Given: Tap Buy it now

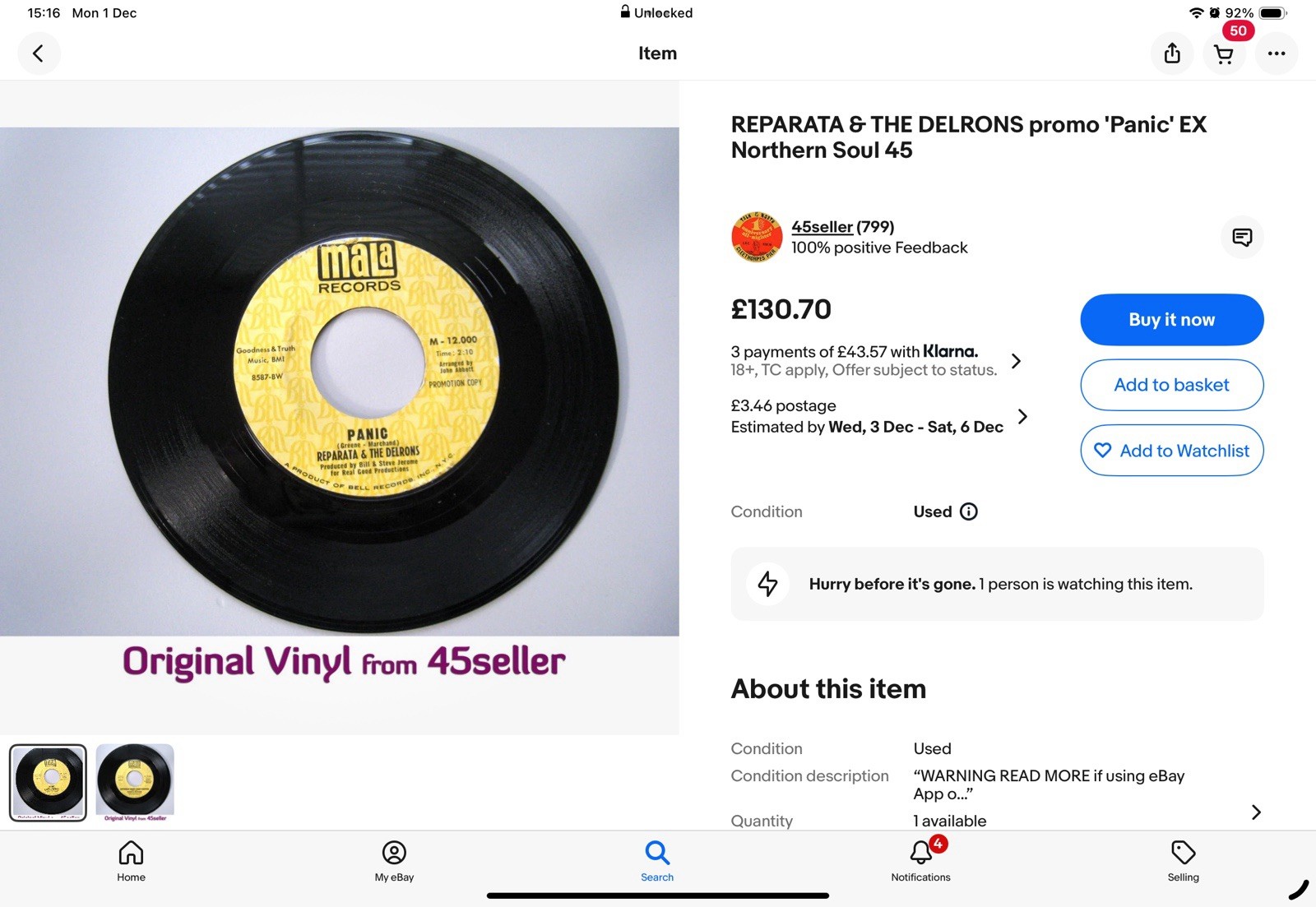Looking at the screenshot, I should tap(1171, 320).
